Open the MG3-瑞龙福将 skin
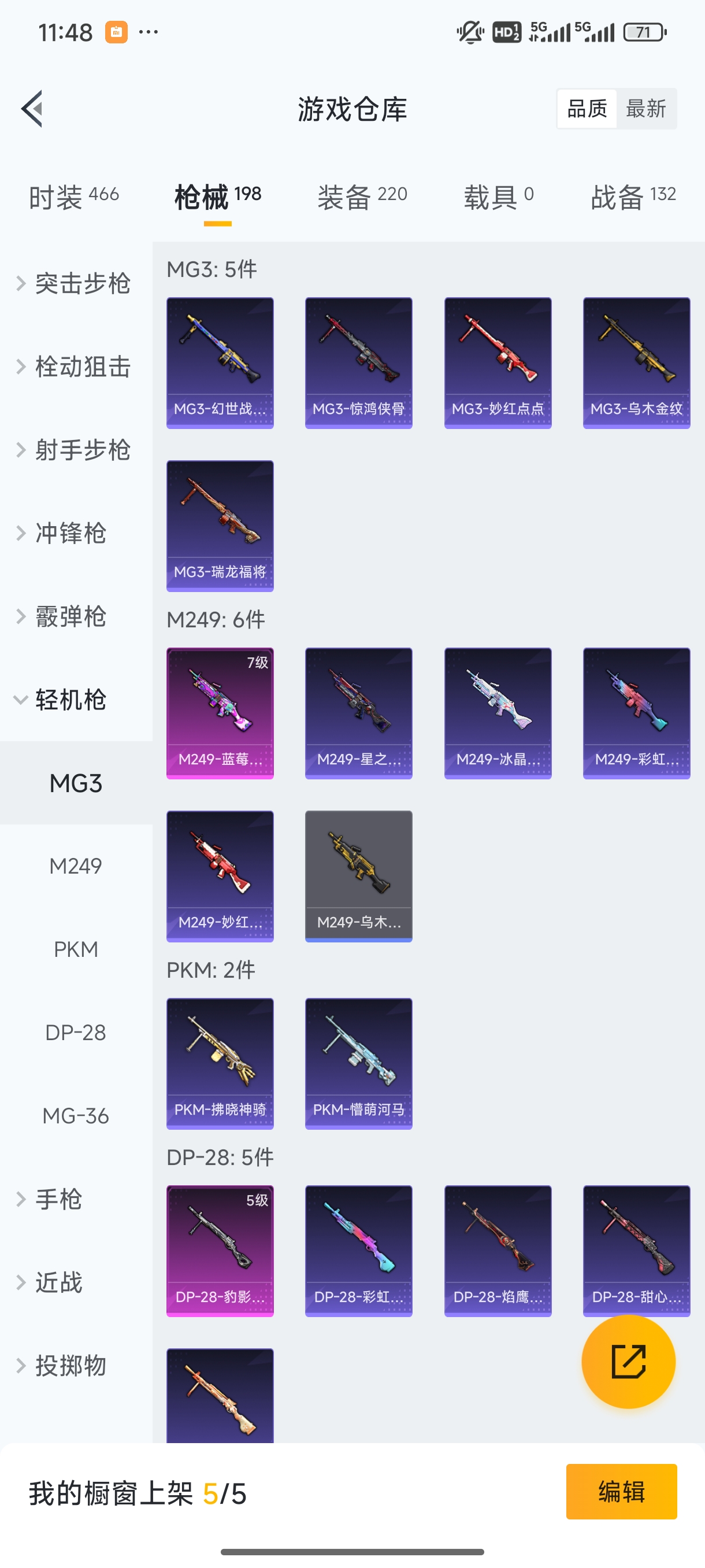The image size is (705, 1568). (x=220, y=526)
